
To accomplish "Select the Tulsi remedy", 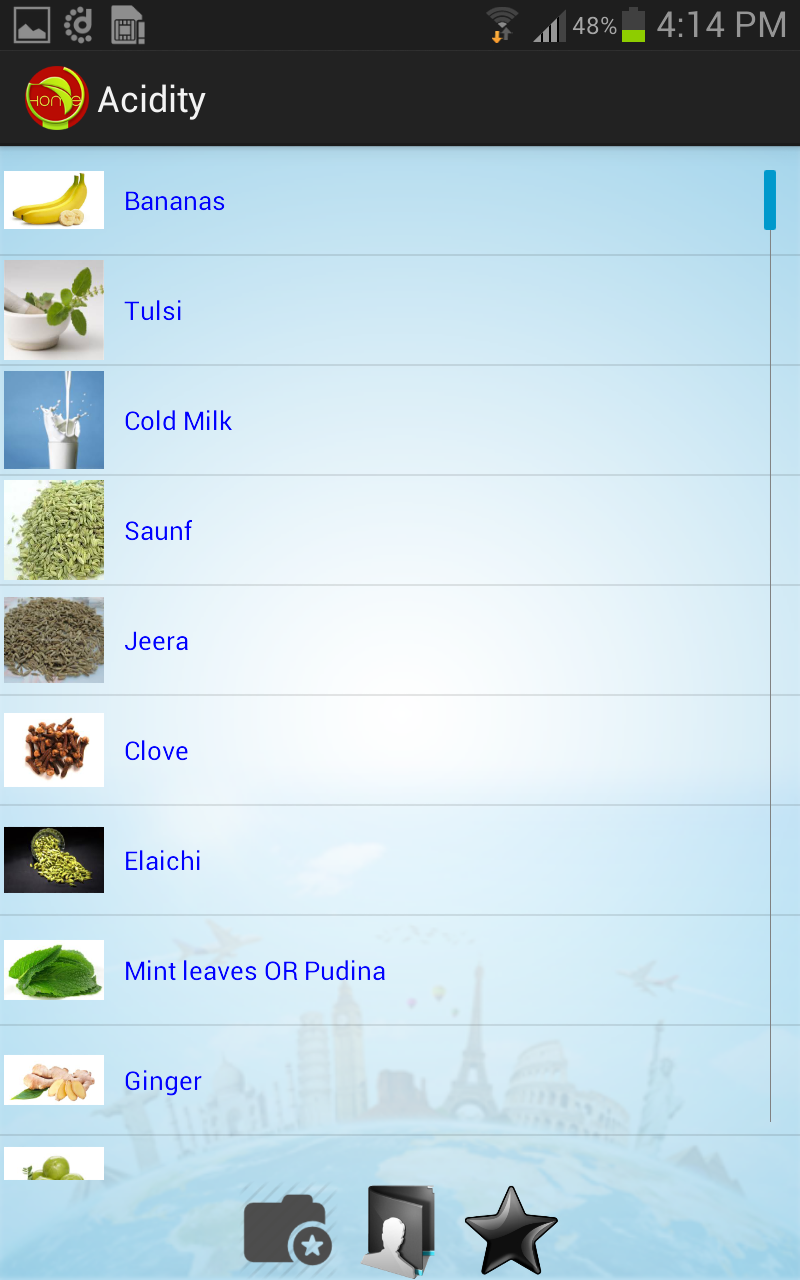I will pyautogui.click(x=153, y=311).
